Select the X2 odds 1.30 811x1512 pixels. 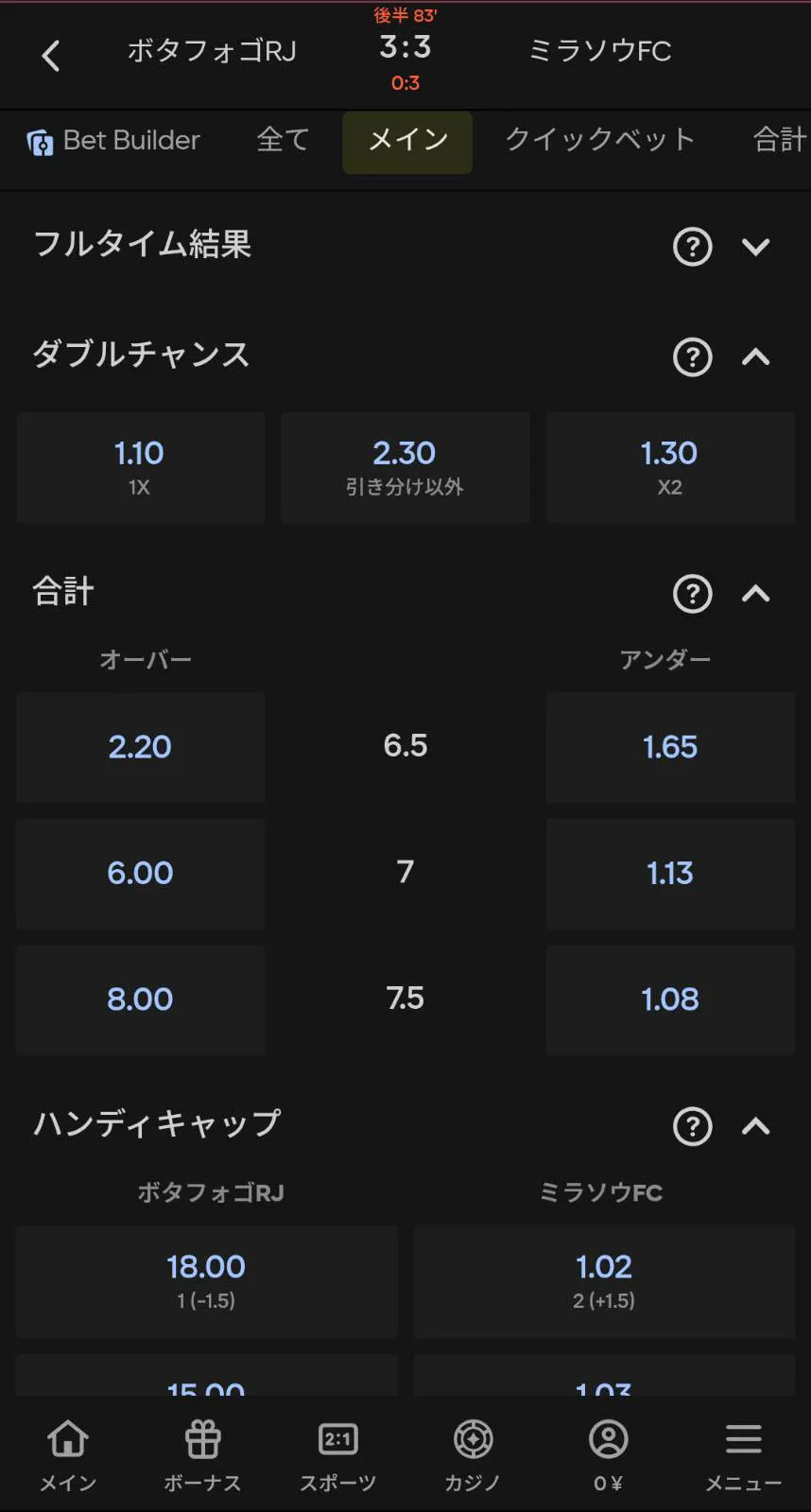coord(669,467)
